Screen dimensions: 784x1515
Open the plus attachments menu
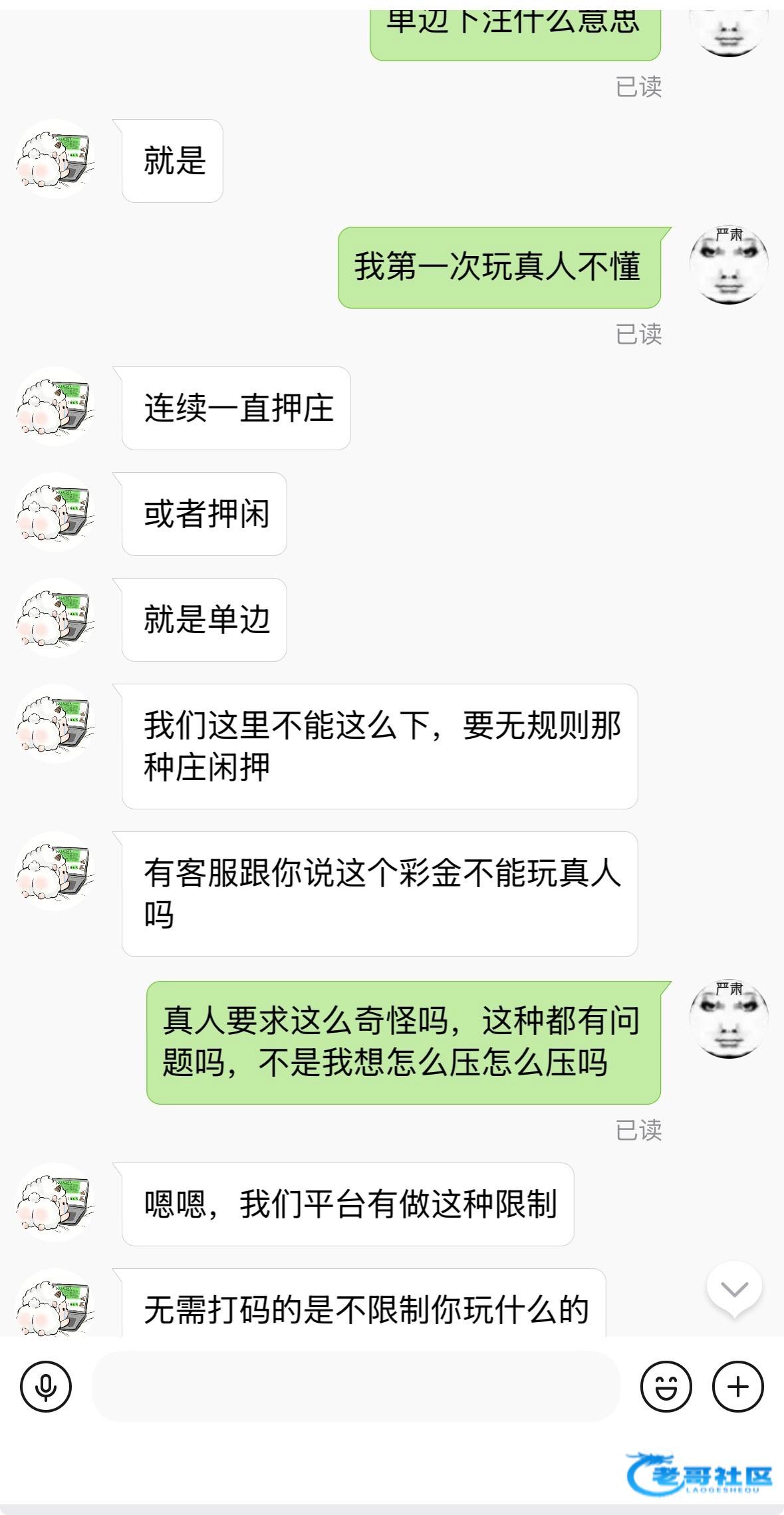click(x=737, y=1387)
